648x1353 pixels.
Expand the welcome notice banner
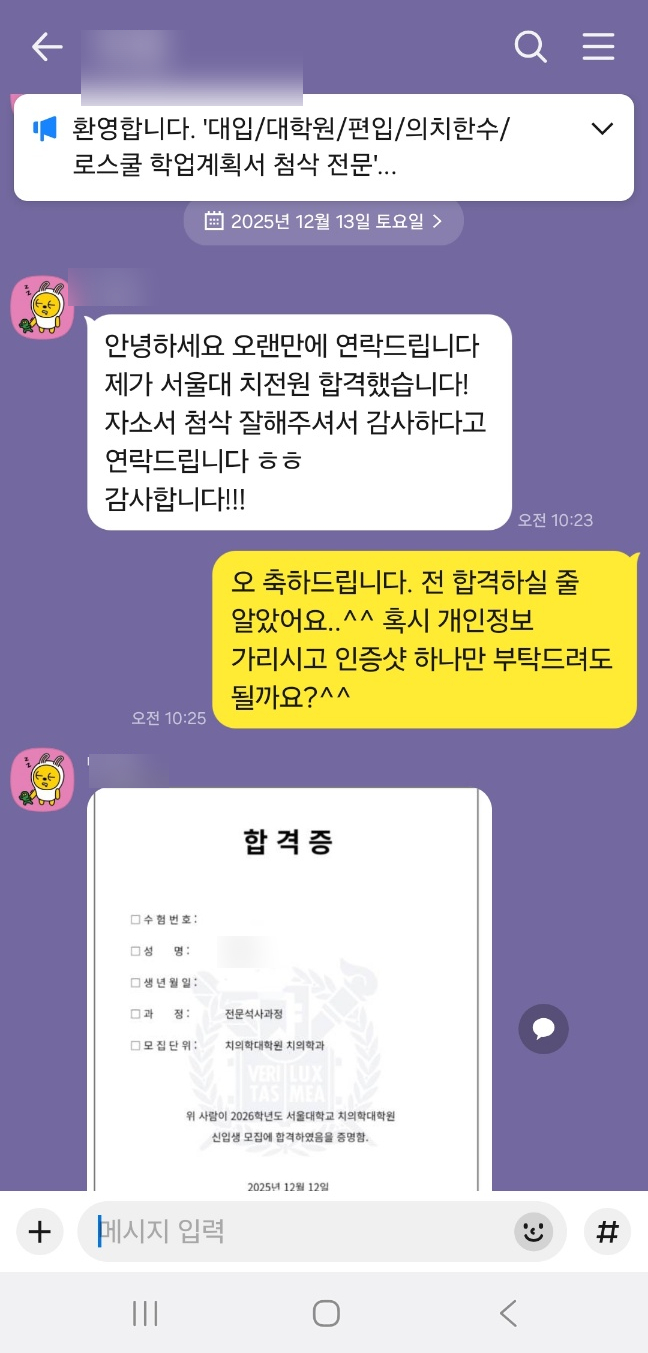click(602, 129)
